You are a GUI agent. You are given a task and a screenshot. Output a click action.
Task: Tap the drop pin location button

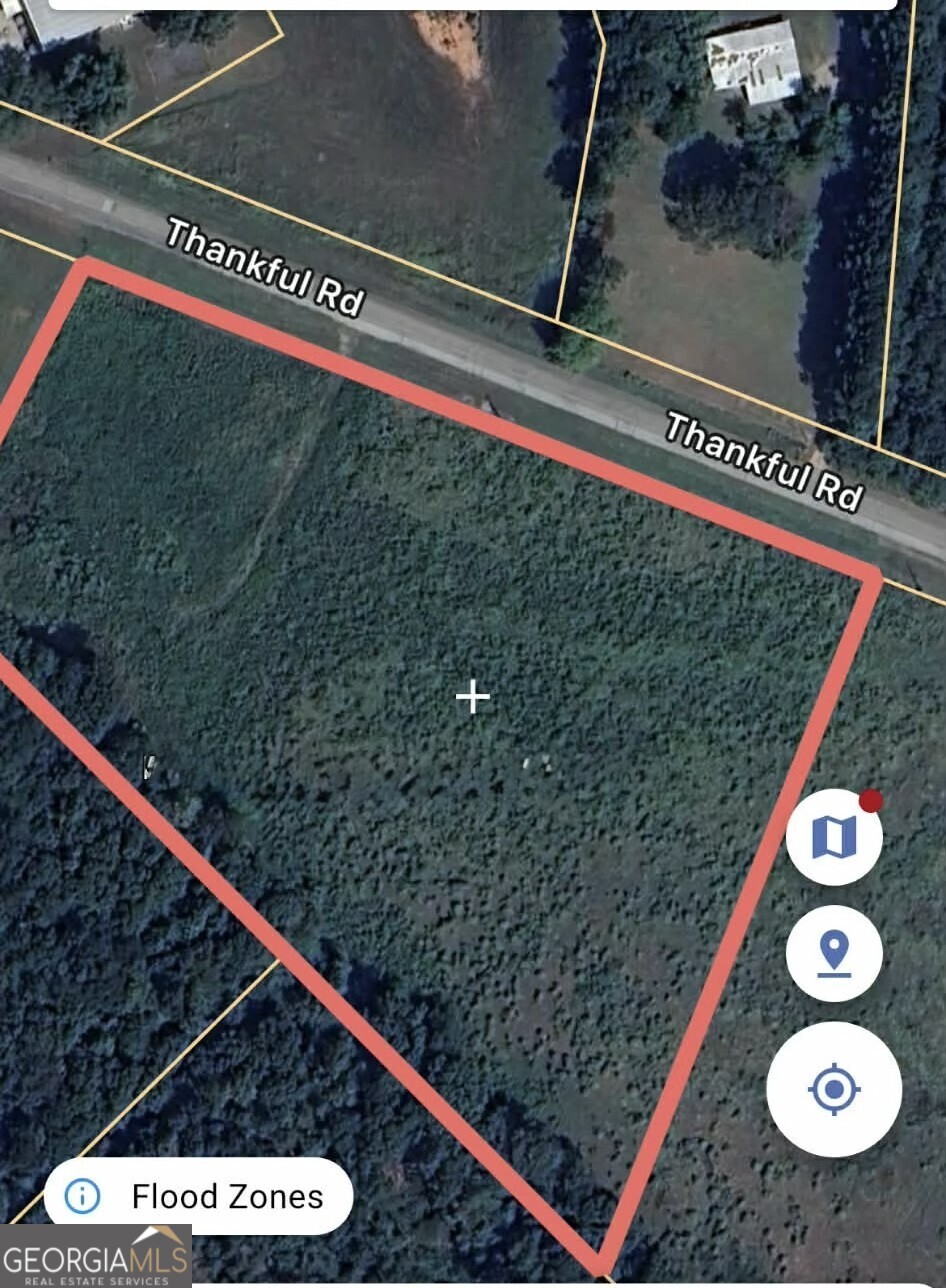click(x=834, y=953)
